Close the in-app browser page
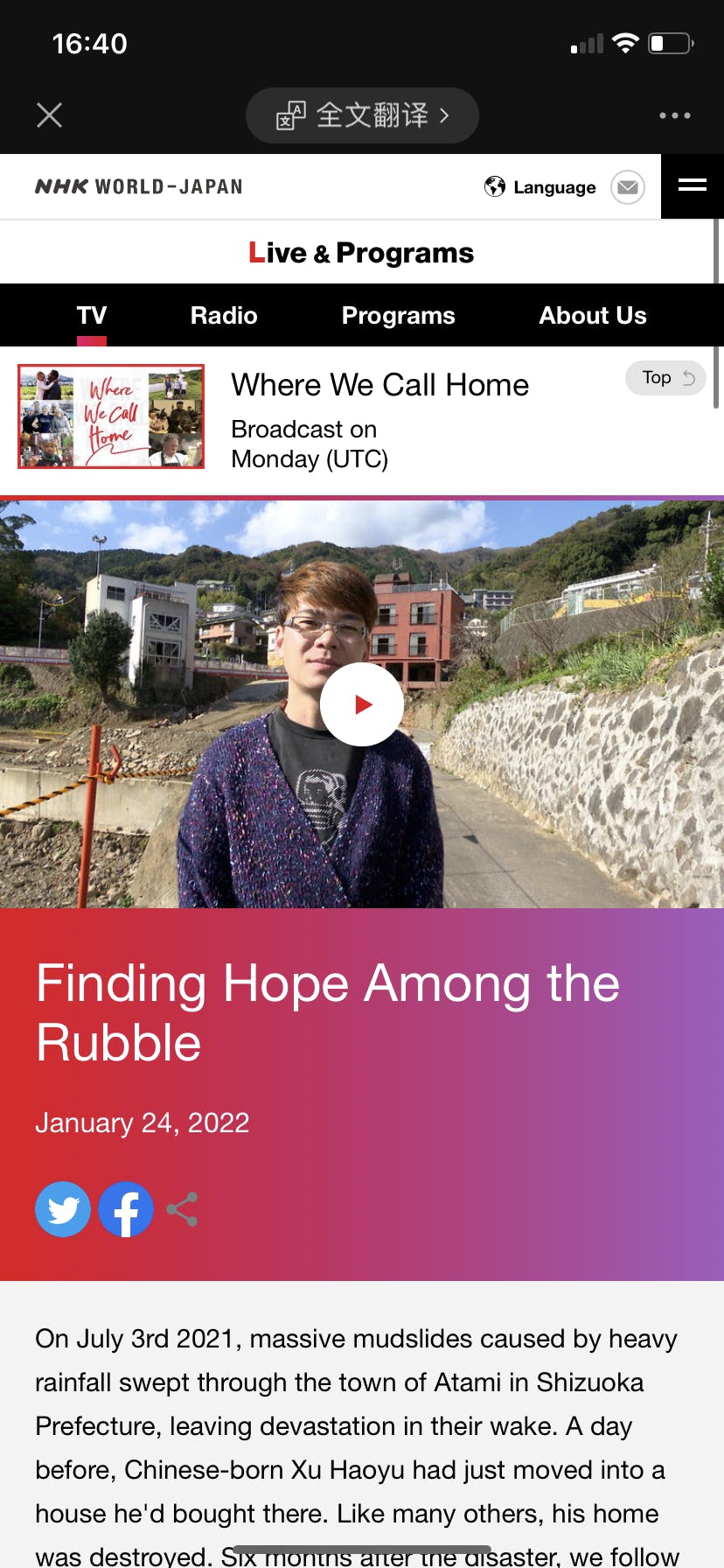The height and width of the screenshot is (1568, 724). pyautogui.click(x=49, y=115)
